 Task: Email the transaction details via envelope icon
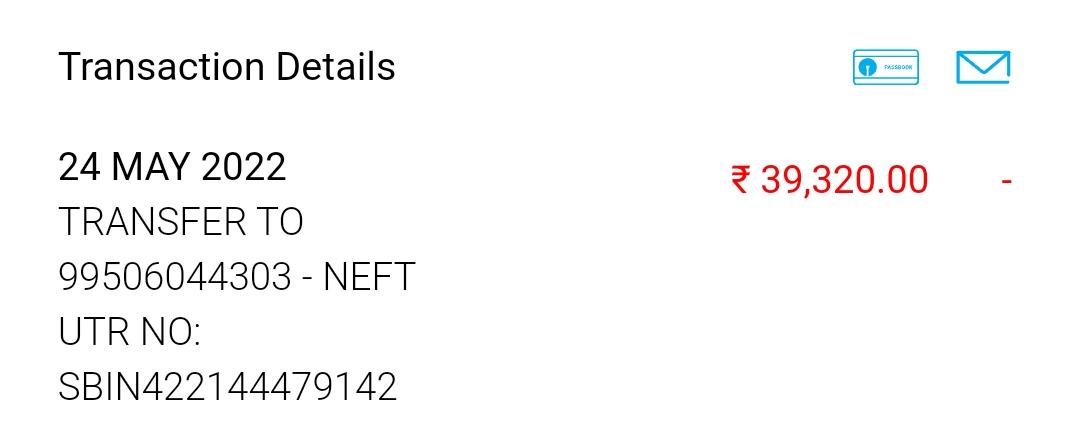pos(982,67)
